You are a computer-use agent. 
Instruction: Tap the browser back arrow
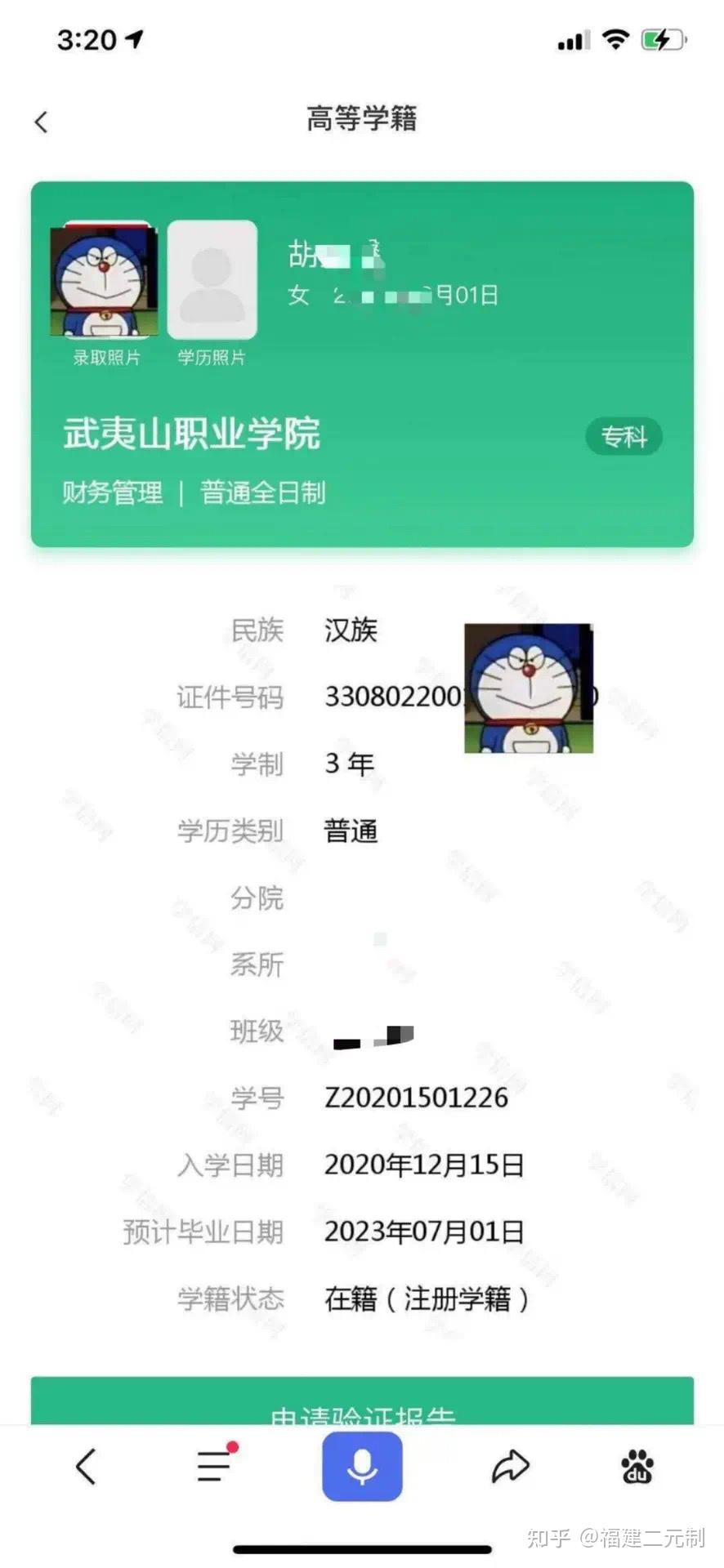click(x=85, y=1466)
